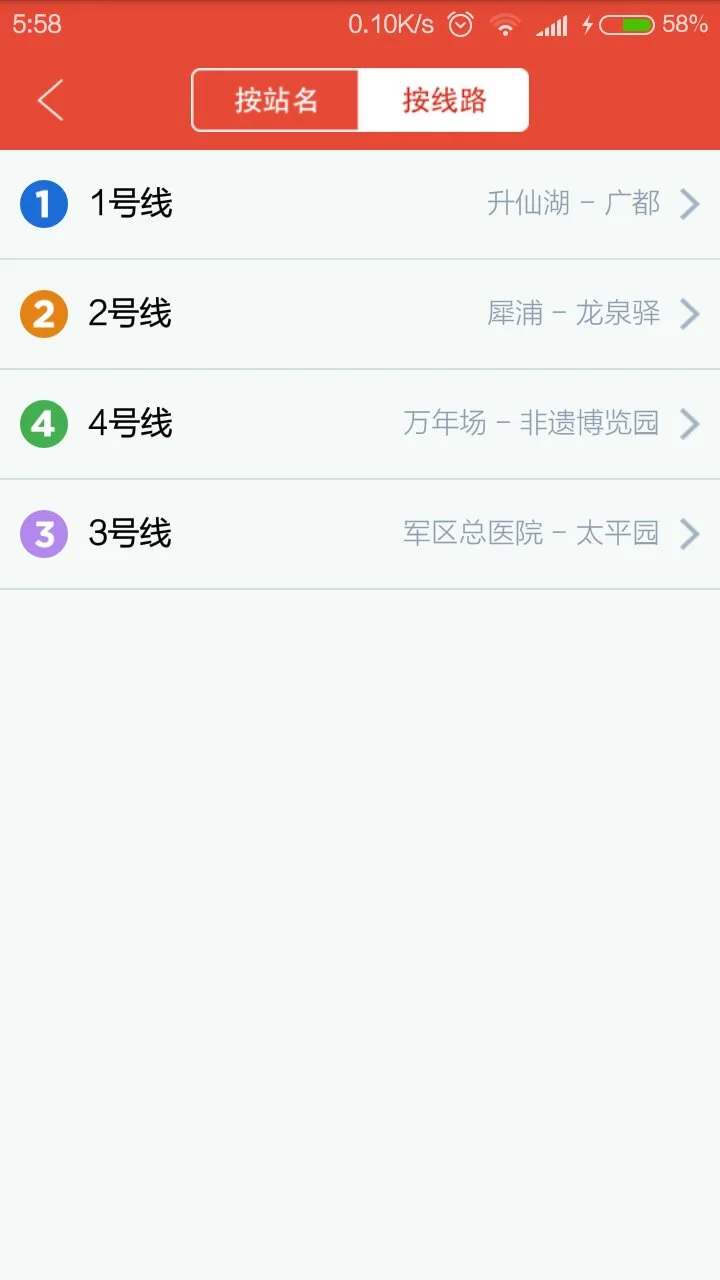Tap the orange Line 2 circular badge
The height and width of the screenshot is (1280, 720).
pyautogui.click(x=43, y=314)
